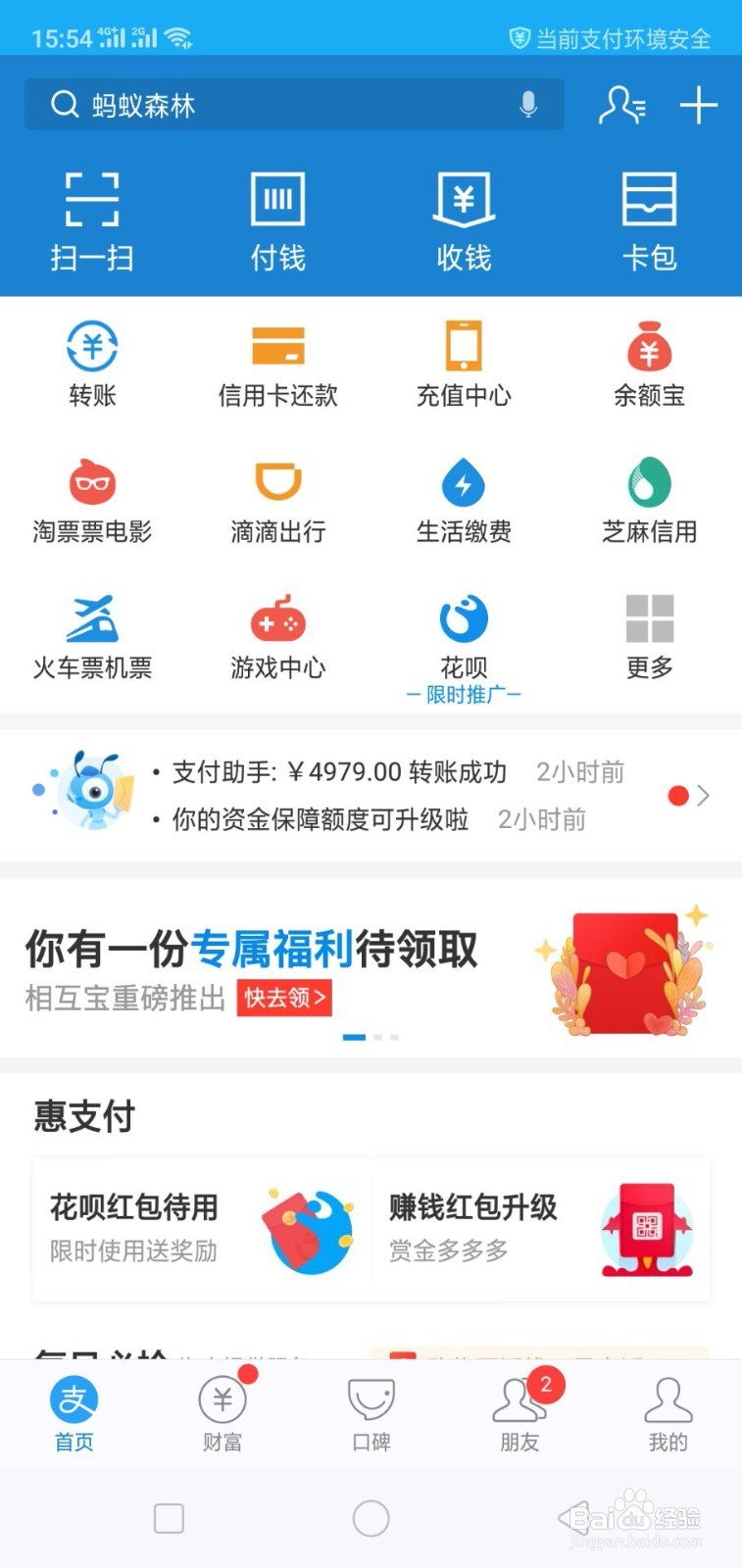This screenshot has width=742, height=1568.
Task: Open 余额宝 from the services grid
Action: coord(650,363)
